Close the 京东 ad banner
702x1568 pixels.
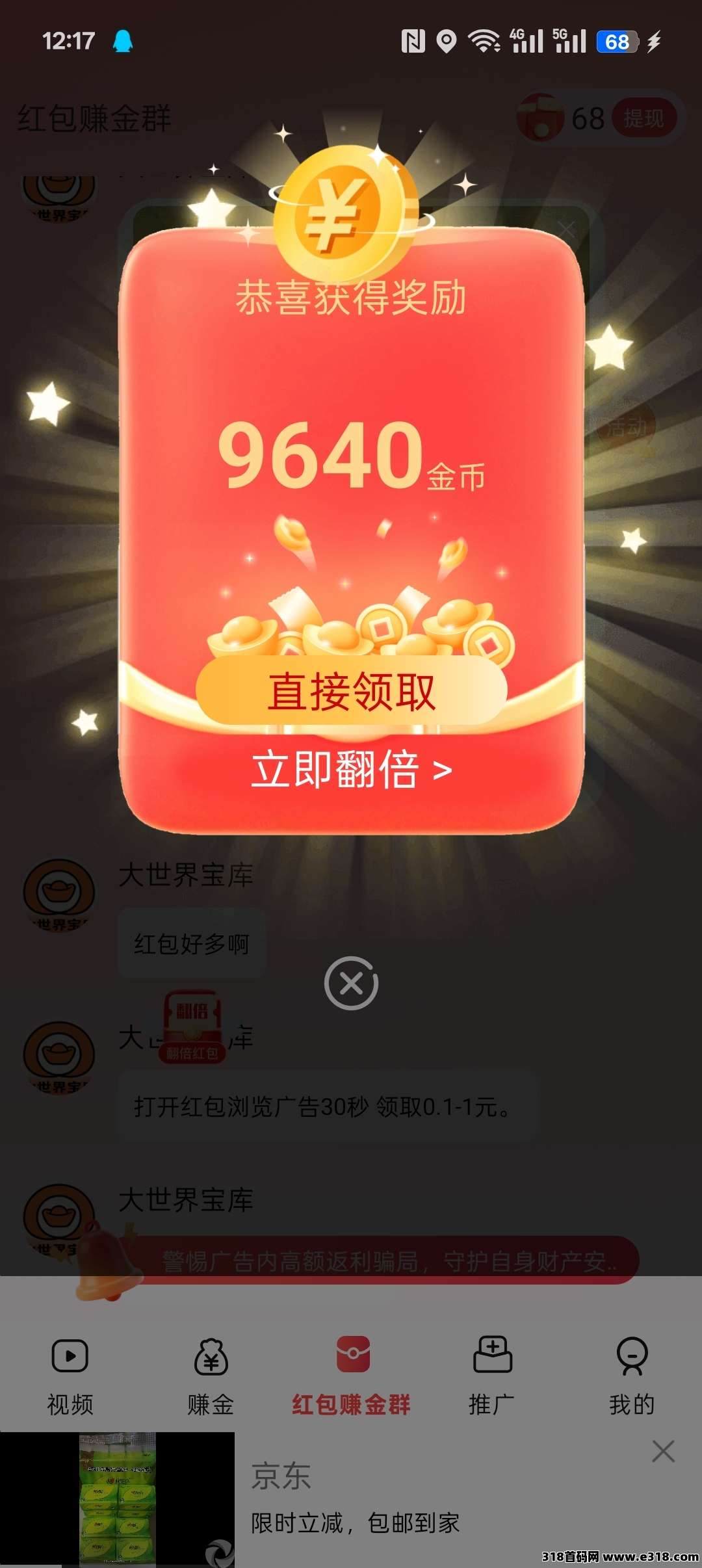click(x=663, y=1451)
